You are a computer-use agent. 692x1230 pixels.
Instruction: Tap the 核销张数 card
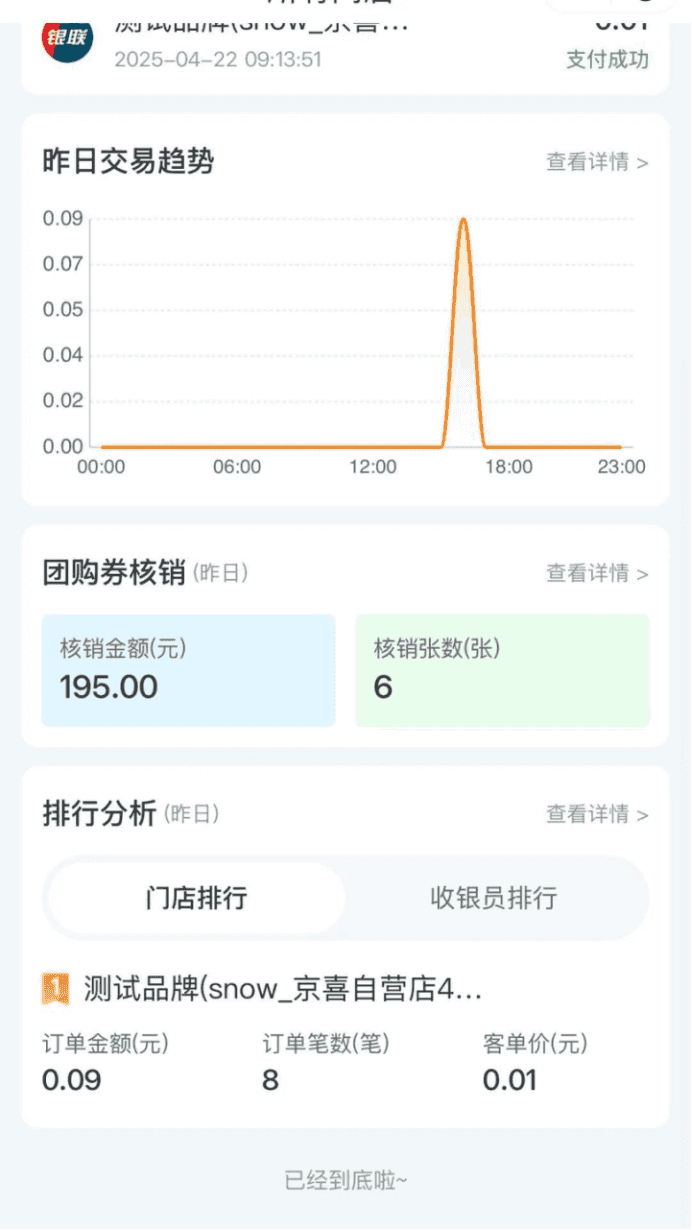click(502, 670)
